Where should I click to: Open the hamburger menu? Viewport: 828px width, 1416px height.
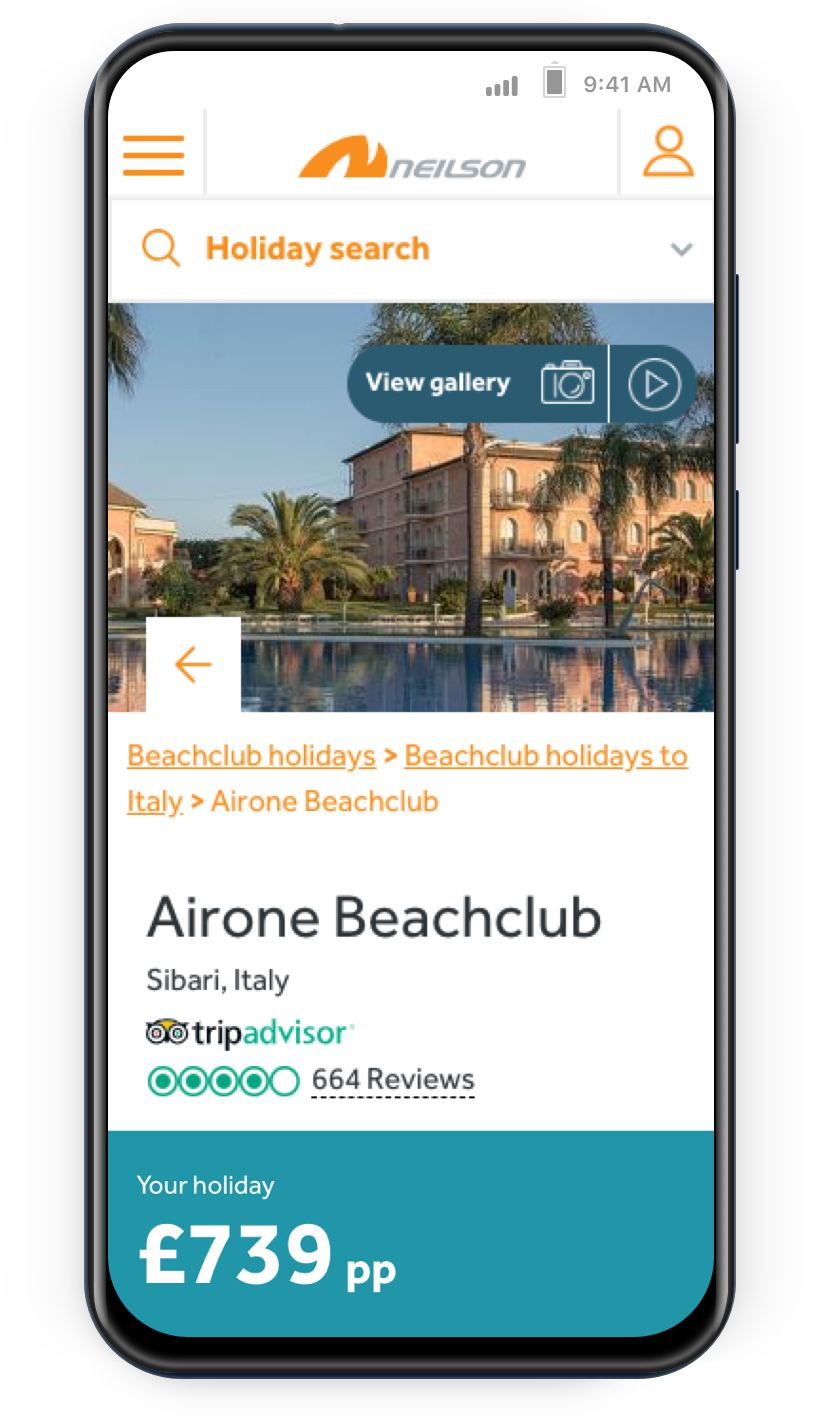coord(154,155)
